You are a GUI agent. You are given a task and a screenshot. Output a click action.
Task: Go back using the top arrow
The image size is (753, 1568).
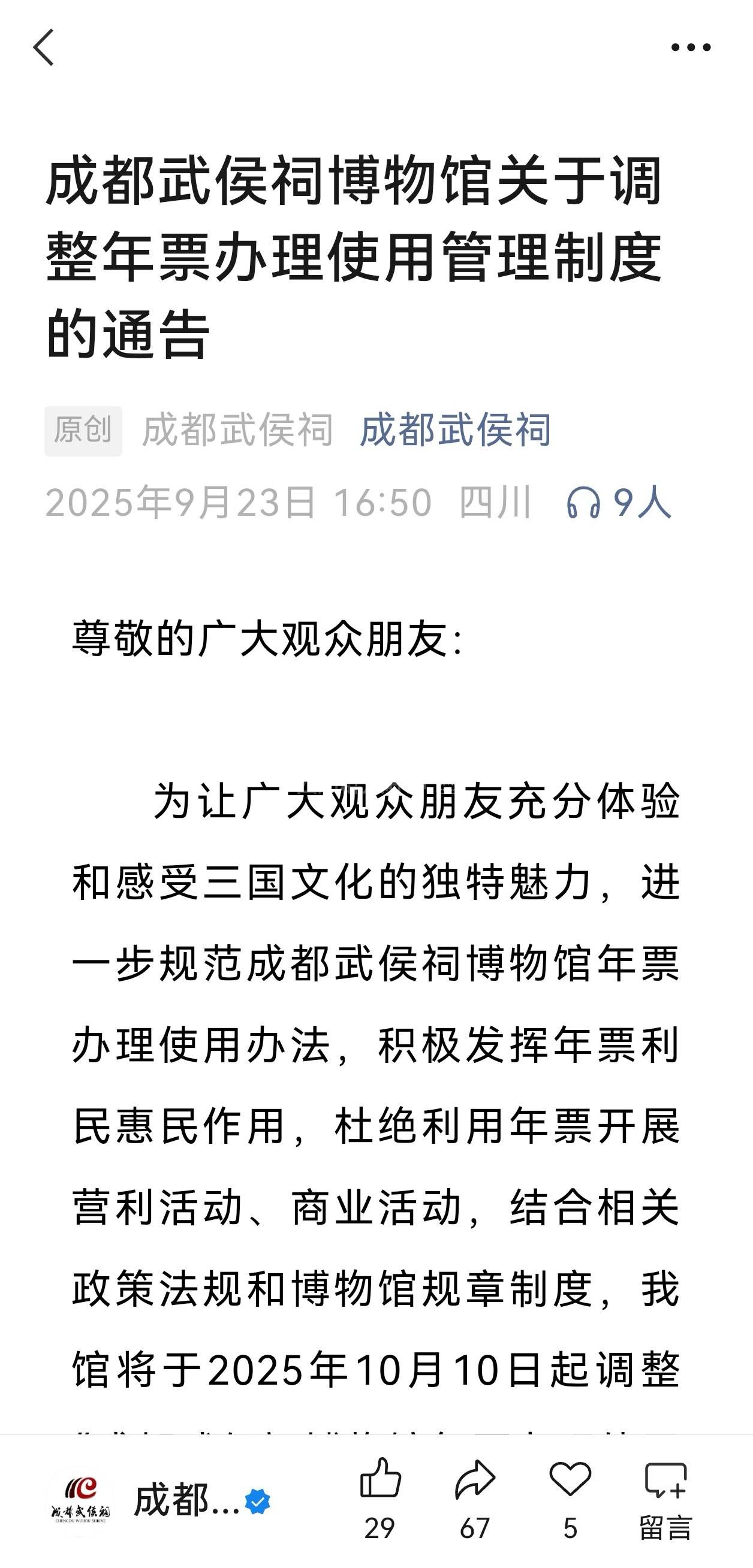pos(44,47)
